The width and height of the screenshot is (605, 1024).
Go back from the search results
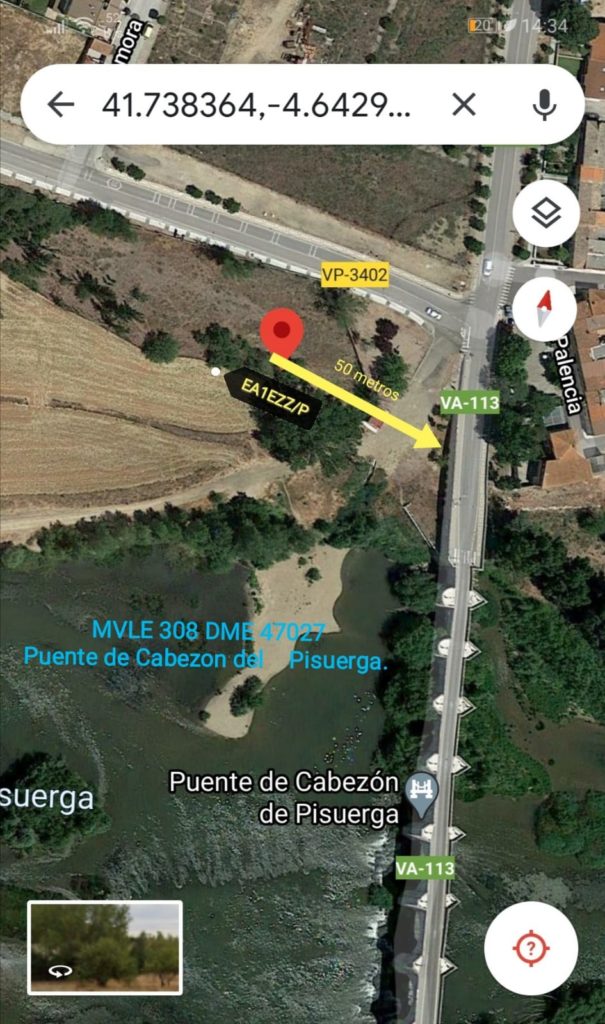click(61, 105)
